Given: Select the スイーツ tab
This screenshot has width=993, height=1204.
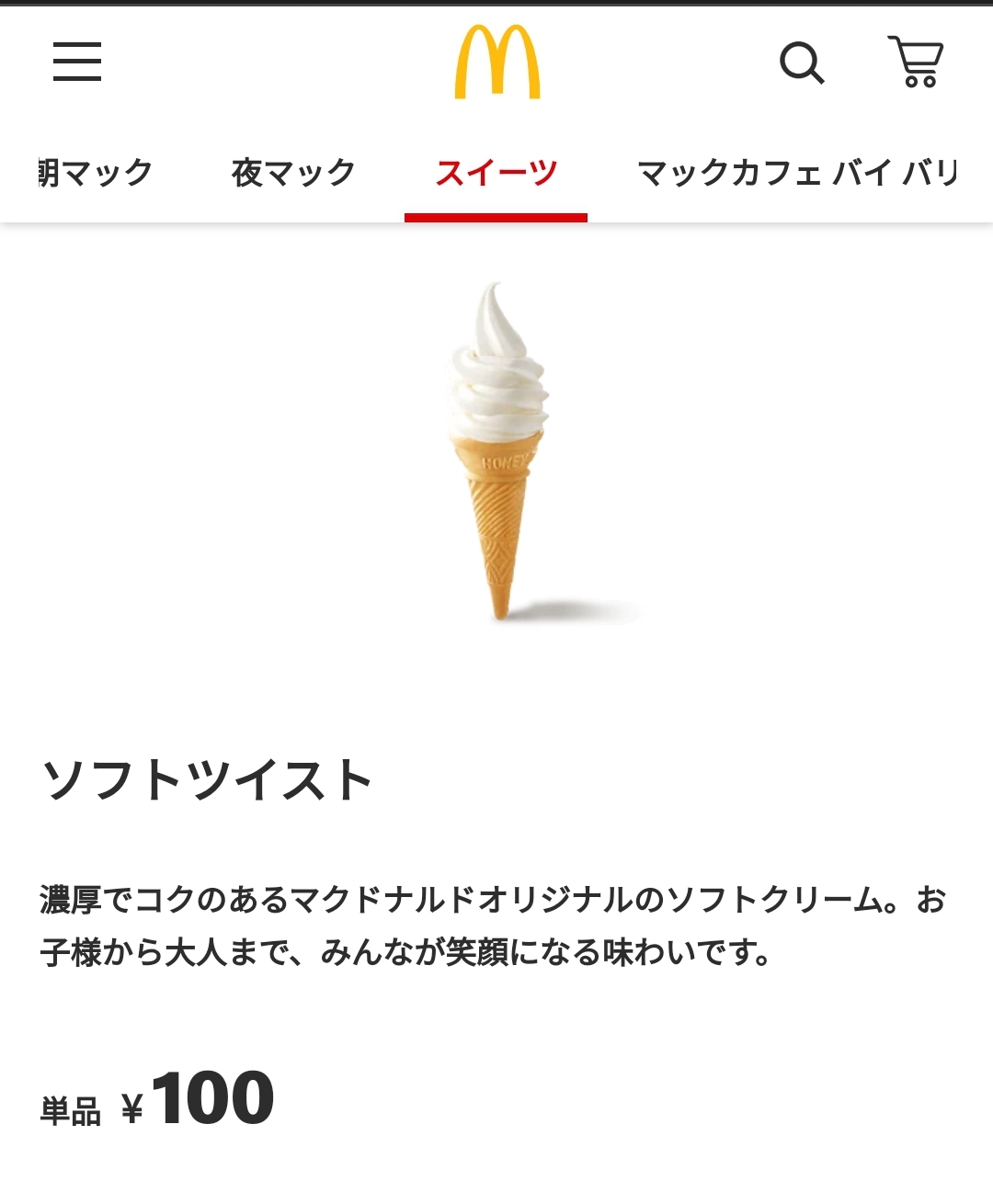Looking at the screenshot, I should 496,173.
